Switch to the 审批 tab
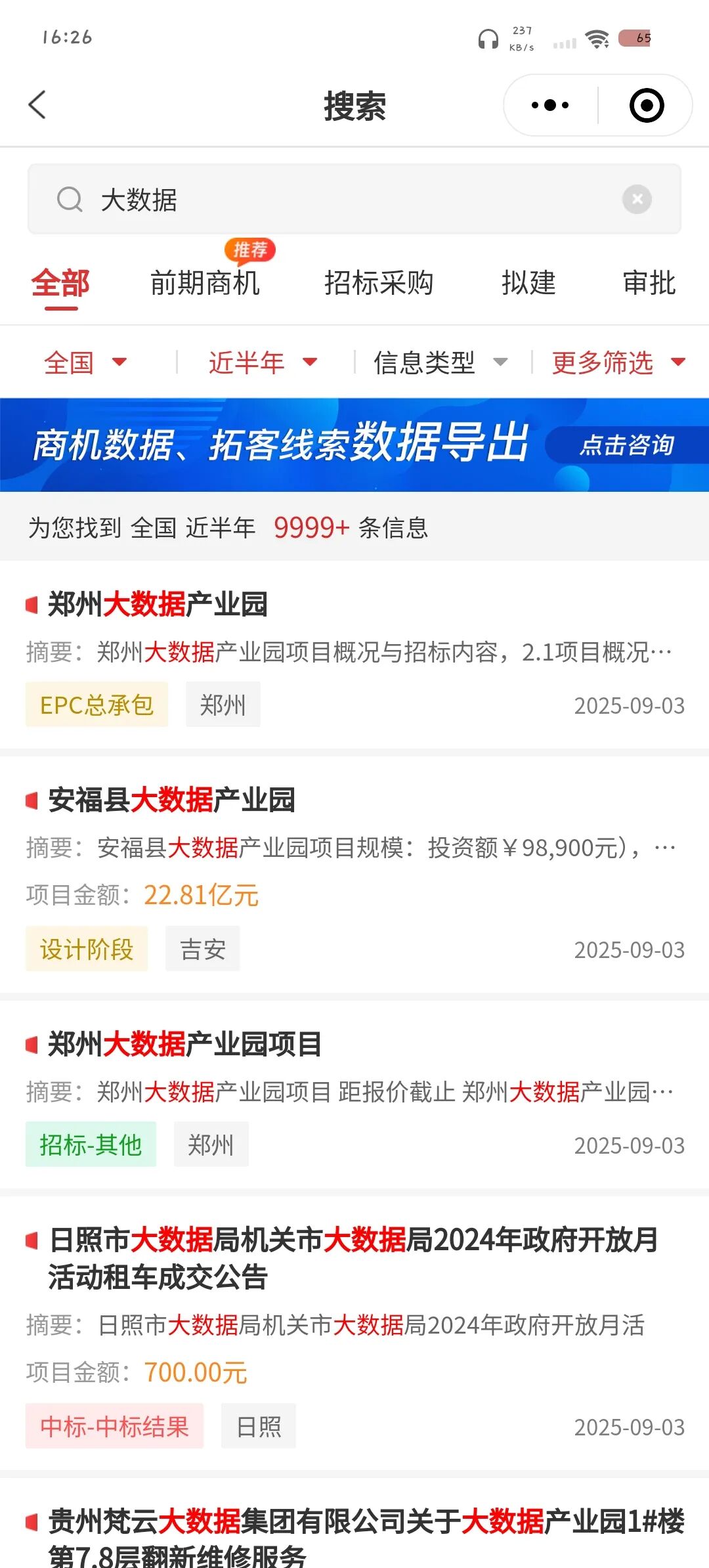This screenshot has height=1568, width=709. pyautogui.click(x=649, y=283)
